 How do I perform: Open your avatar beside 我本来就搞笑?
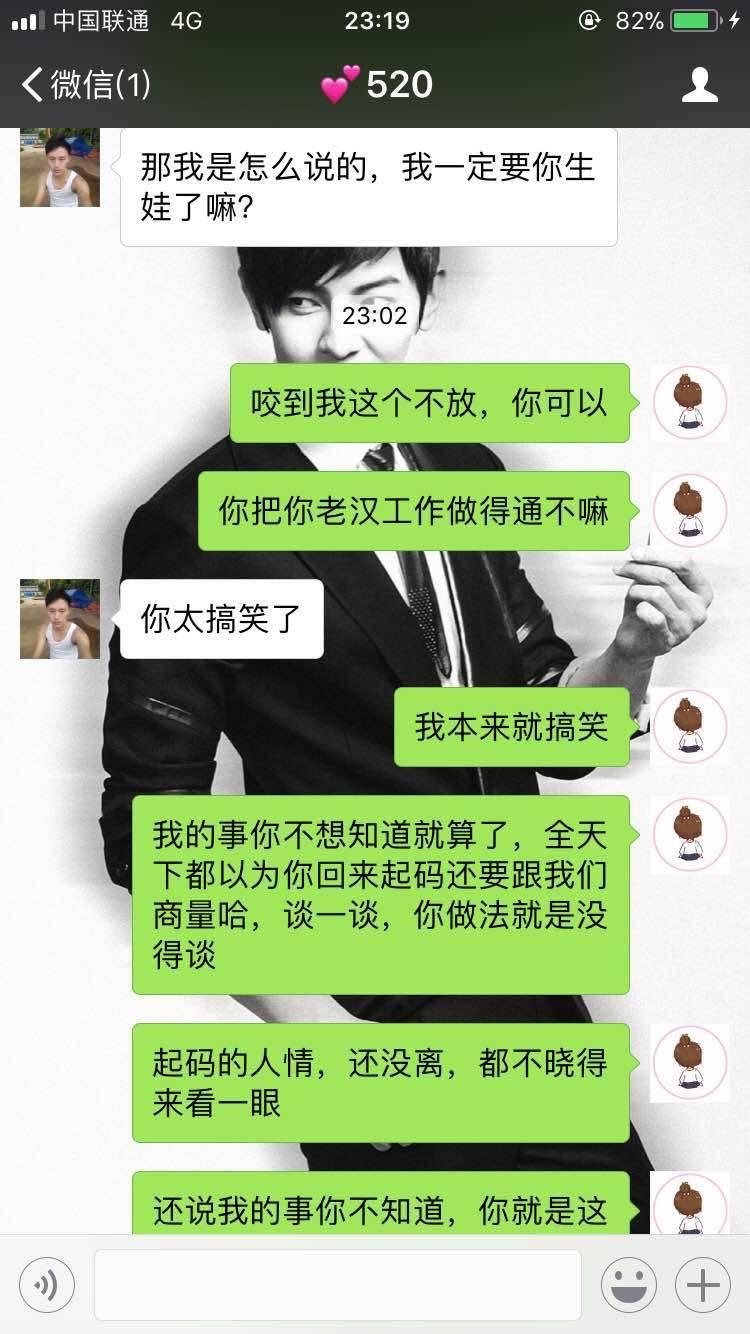coord(690,727)
